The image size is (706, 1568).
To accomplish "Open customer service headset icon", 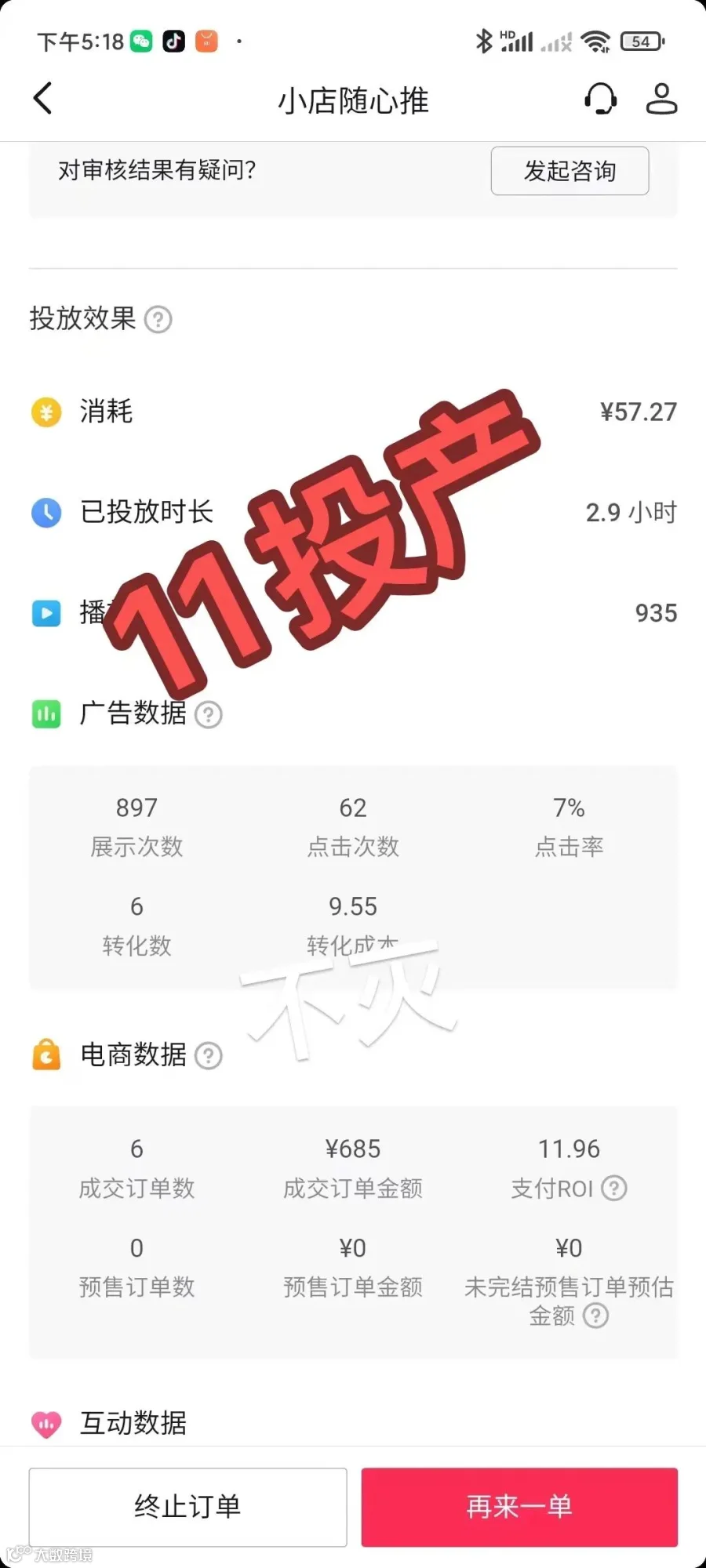I will [600, 99].
